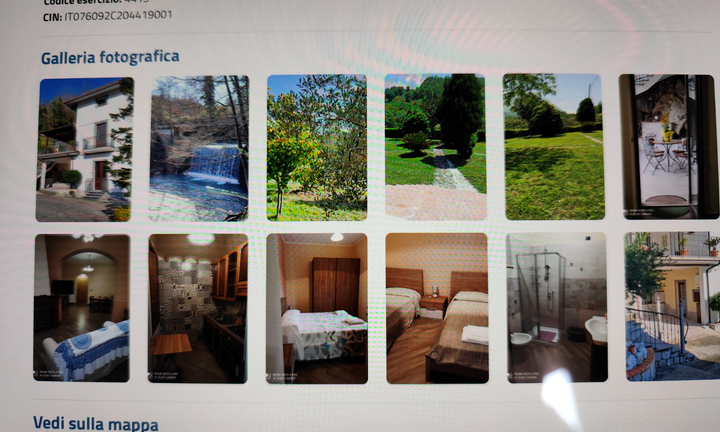Open the bathroom with shower photo

point(556,308)
